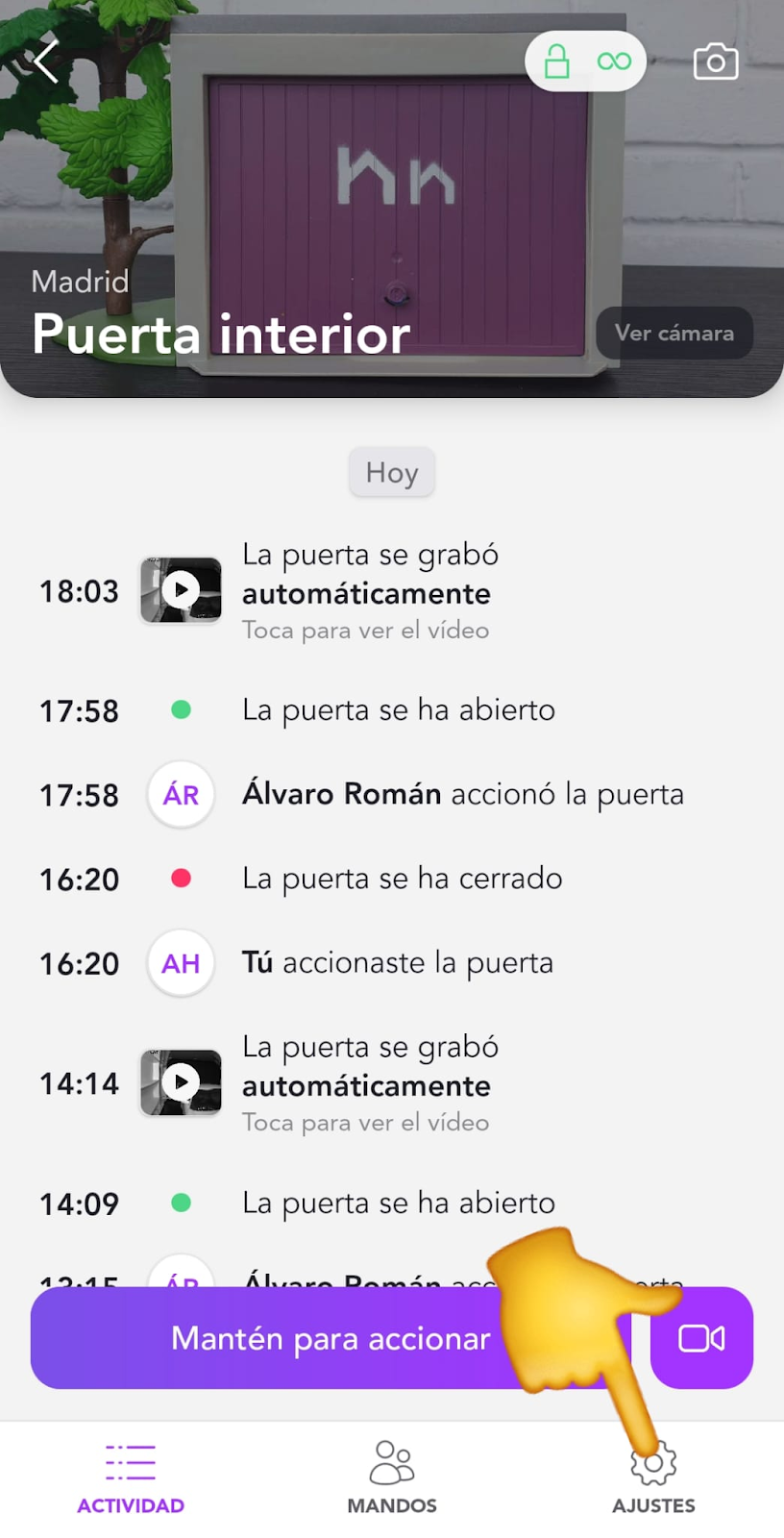Go back using the top arrow
This screenshot has width=784, height=1538.
coord(46,62)
